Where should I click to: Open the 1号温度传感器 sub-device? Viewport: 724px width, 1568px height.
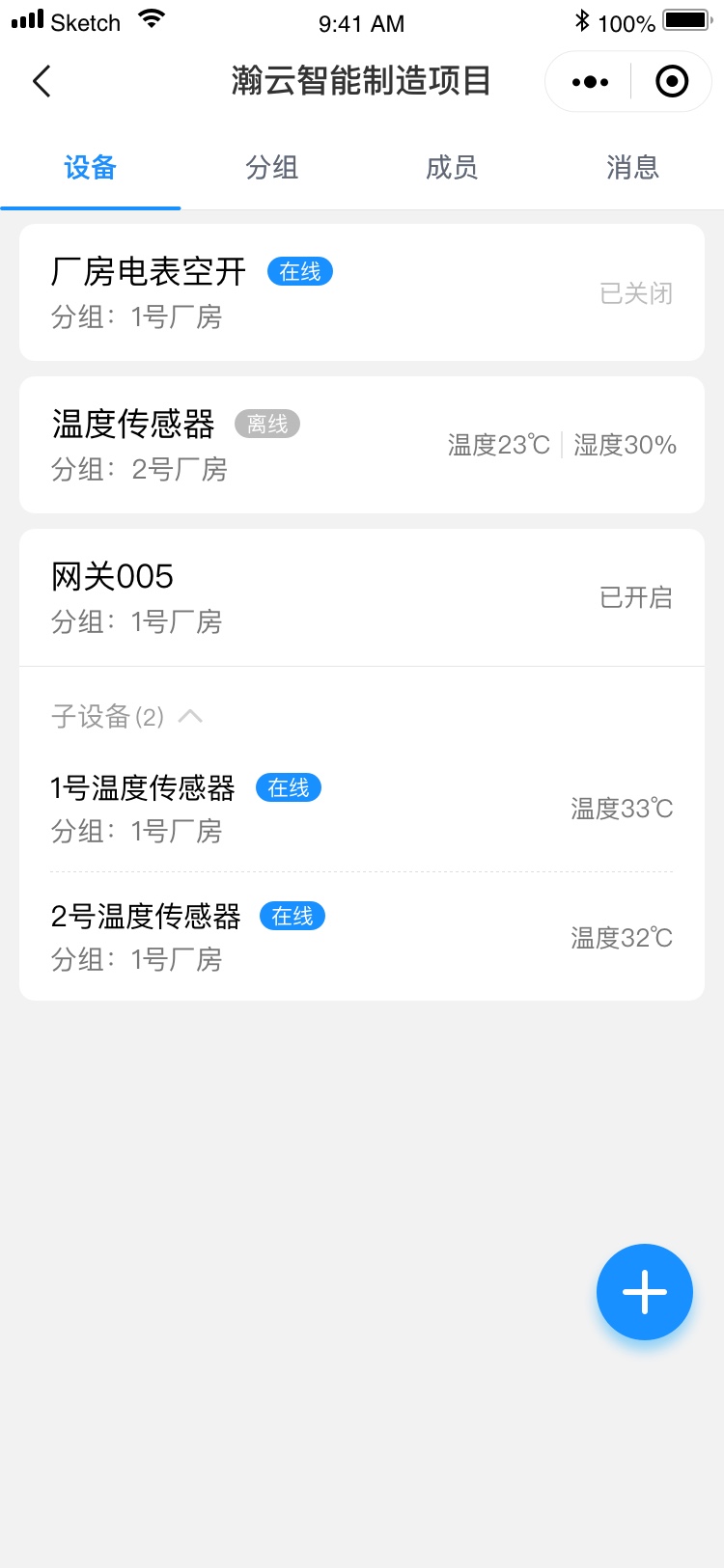tap(362, 808)
